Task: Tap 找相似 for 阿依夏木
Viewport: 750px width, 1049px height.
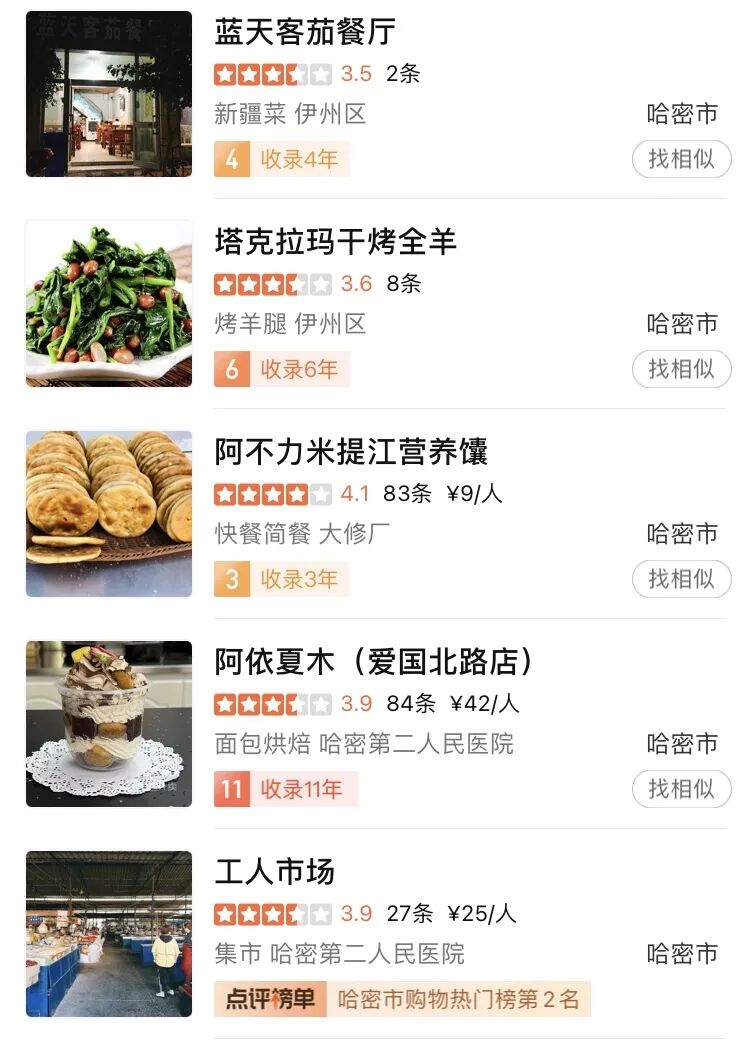Action: (x=681, y=789)
